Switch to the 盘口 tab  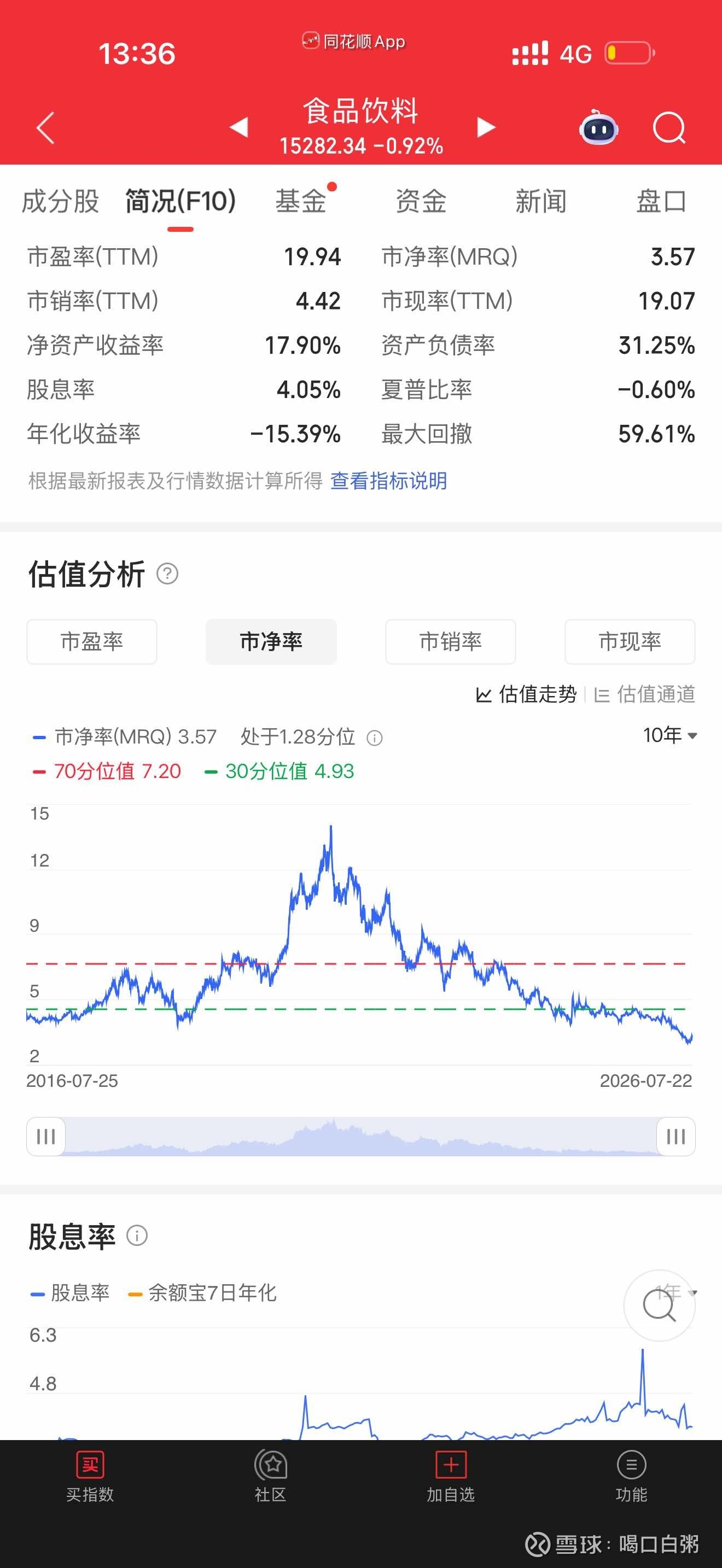click(x=661, y=202)
